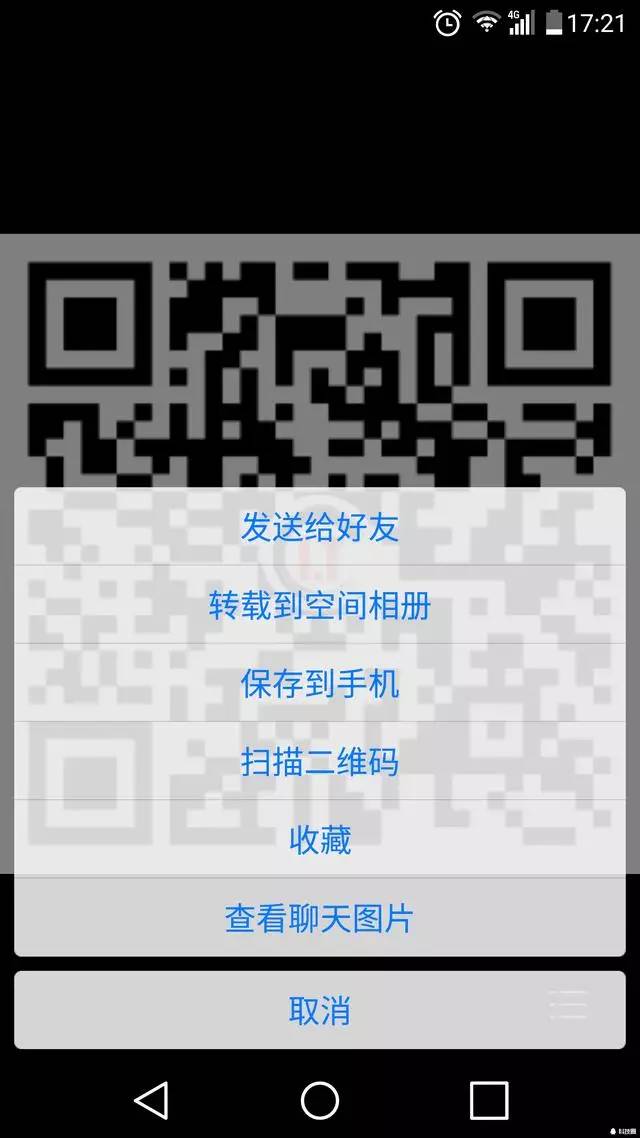640x1138 pixels.
Task: Choose 转载到空间相册 option
Action: [x=320, y=605]
